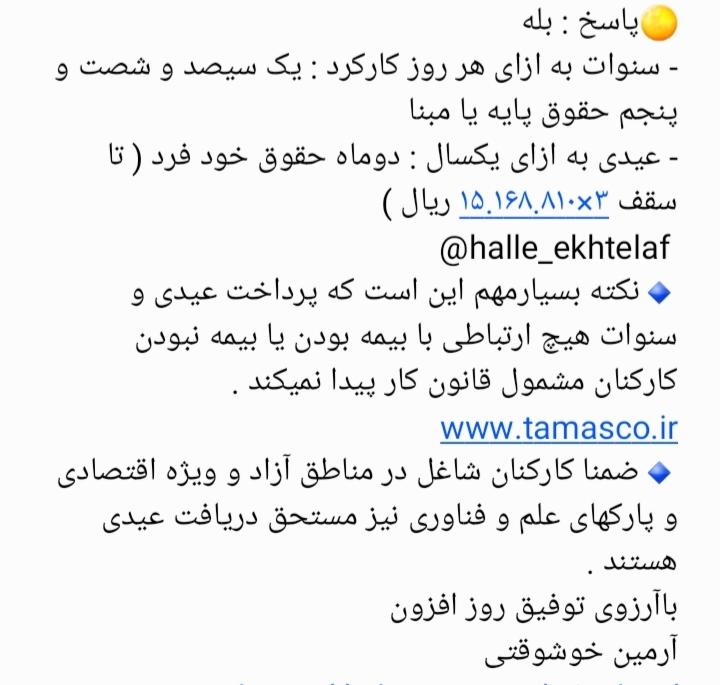
Task: Tap the underlined blue number 15.168.810×3
Action: tap(533, 202)
